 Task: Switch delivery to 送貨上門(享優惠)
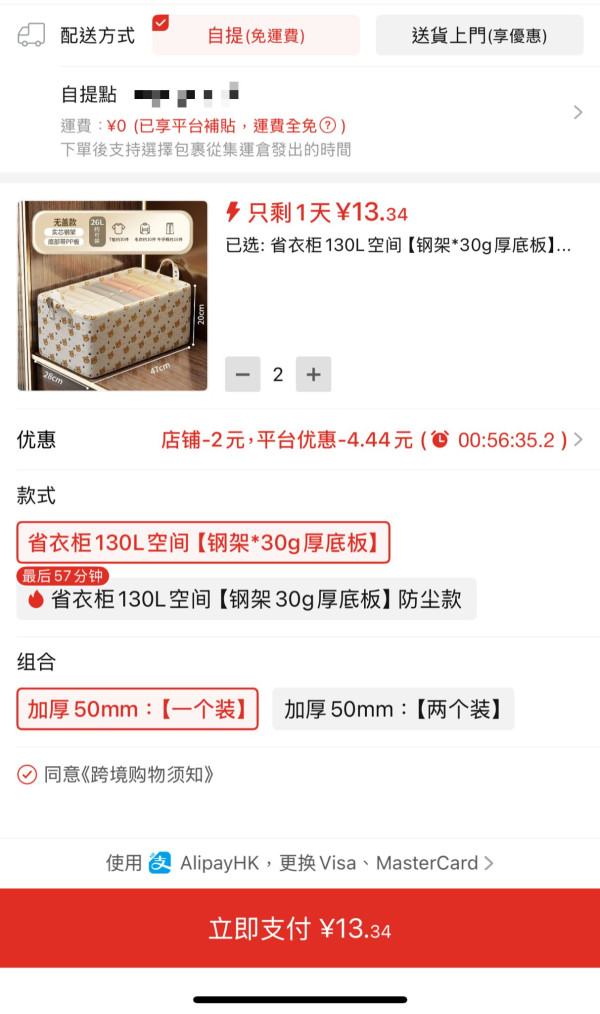[x=479, y=36]
